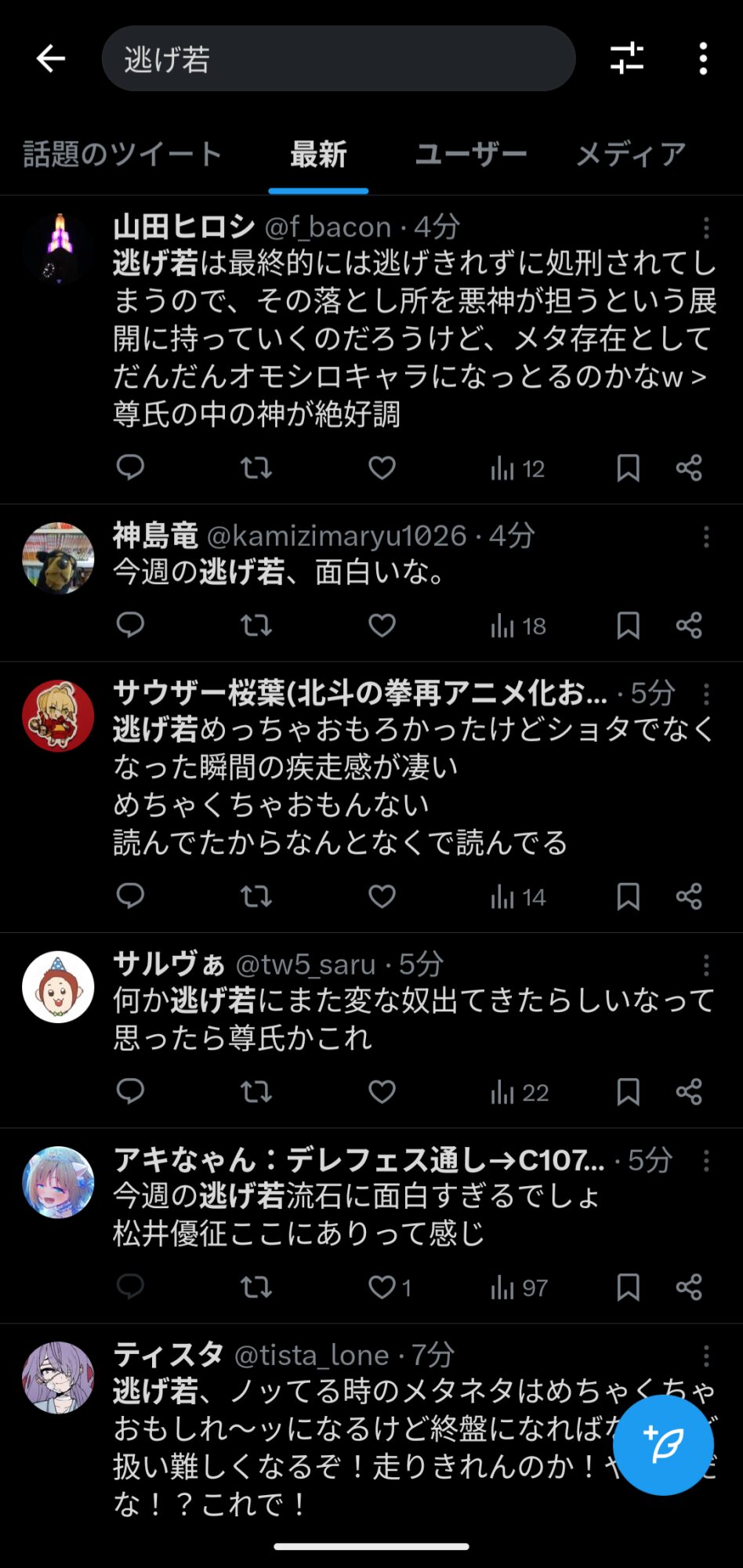Tap the 逃げ若 search field
This screenshot has width=743, height=1568.
[339, 59]
